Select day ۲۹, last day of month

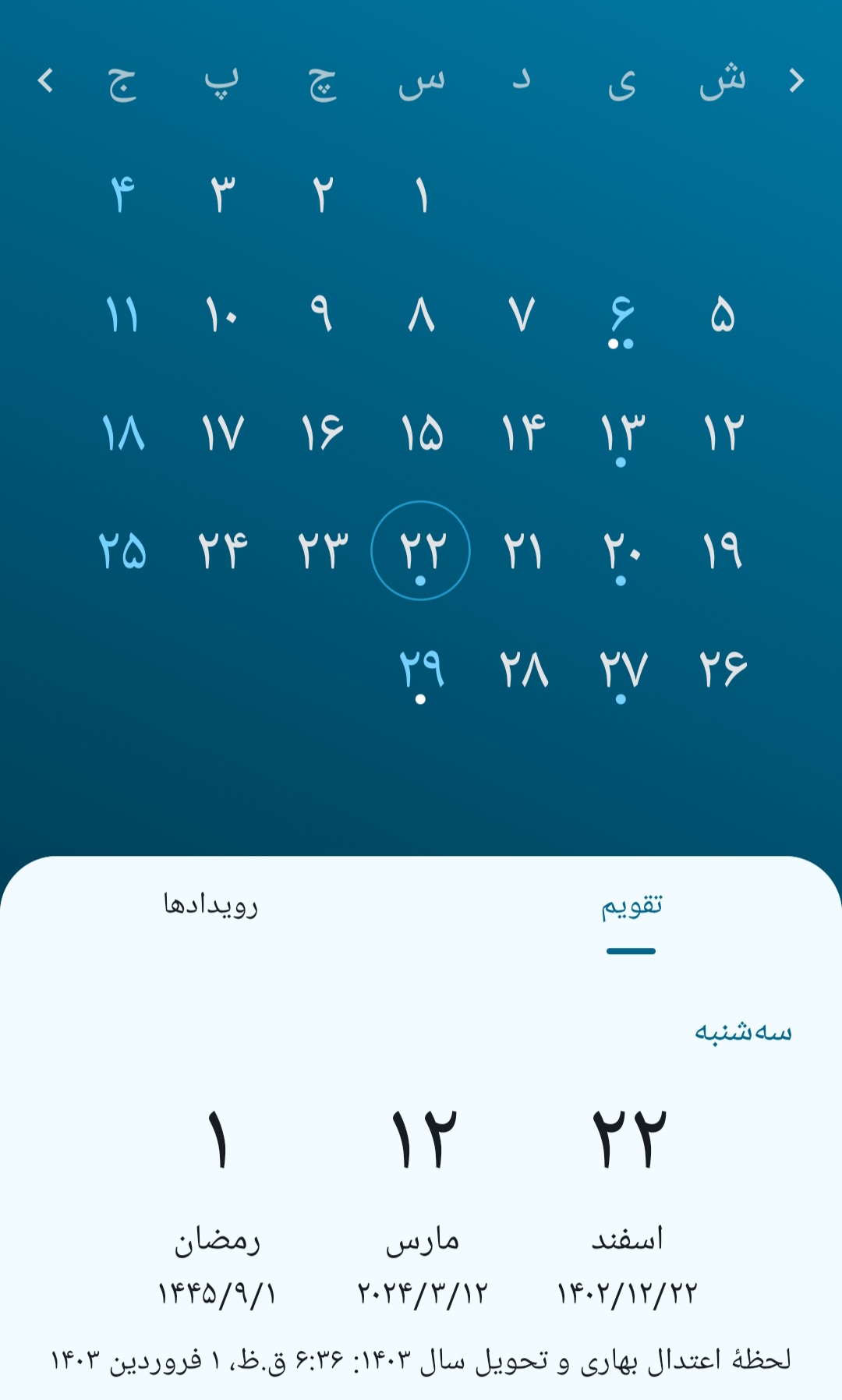click(421, 669)
